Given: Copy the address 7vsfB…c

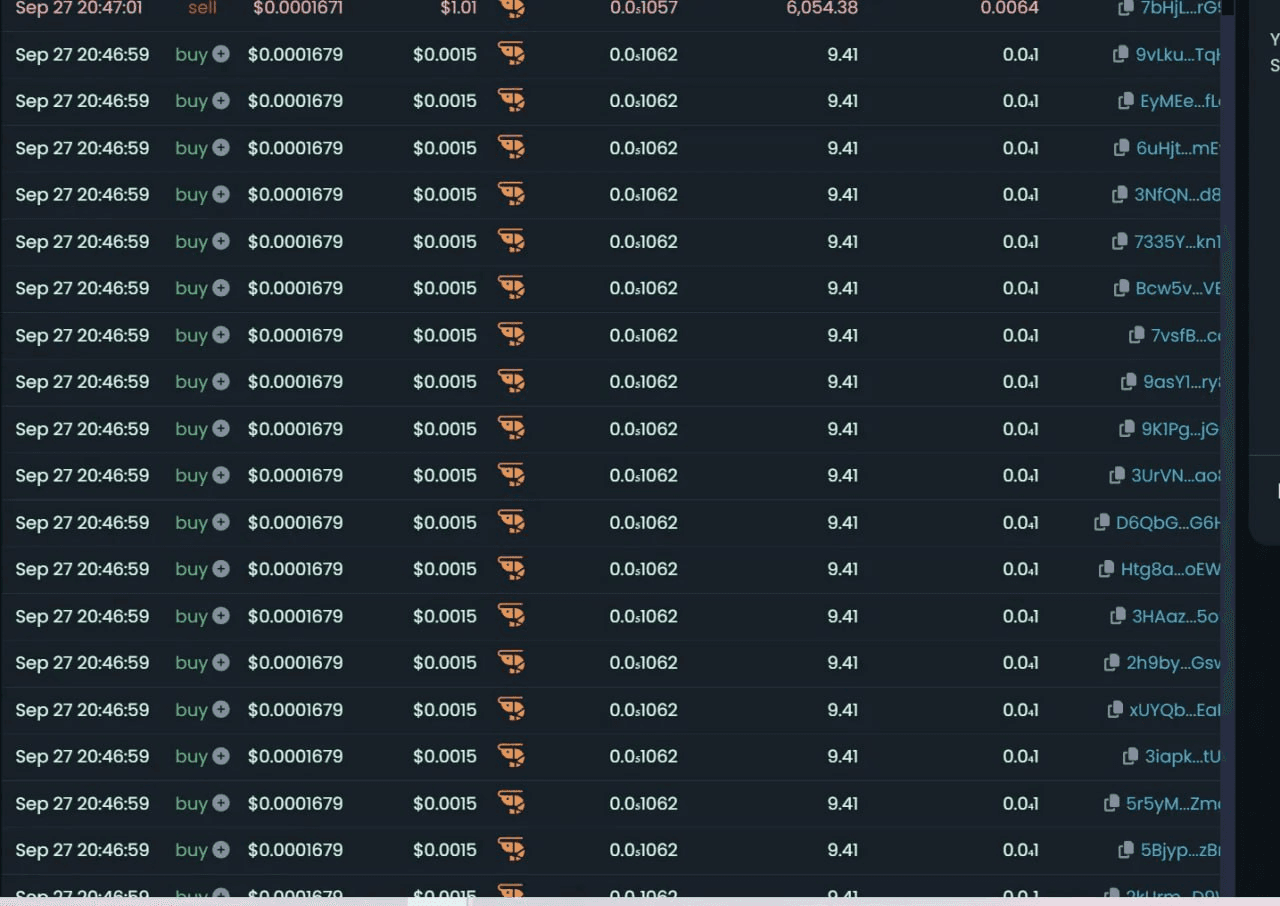Looking at the screenshot, I should coord(1136,335).
